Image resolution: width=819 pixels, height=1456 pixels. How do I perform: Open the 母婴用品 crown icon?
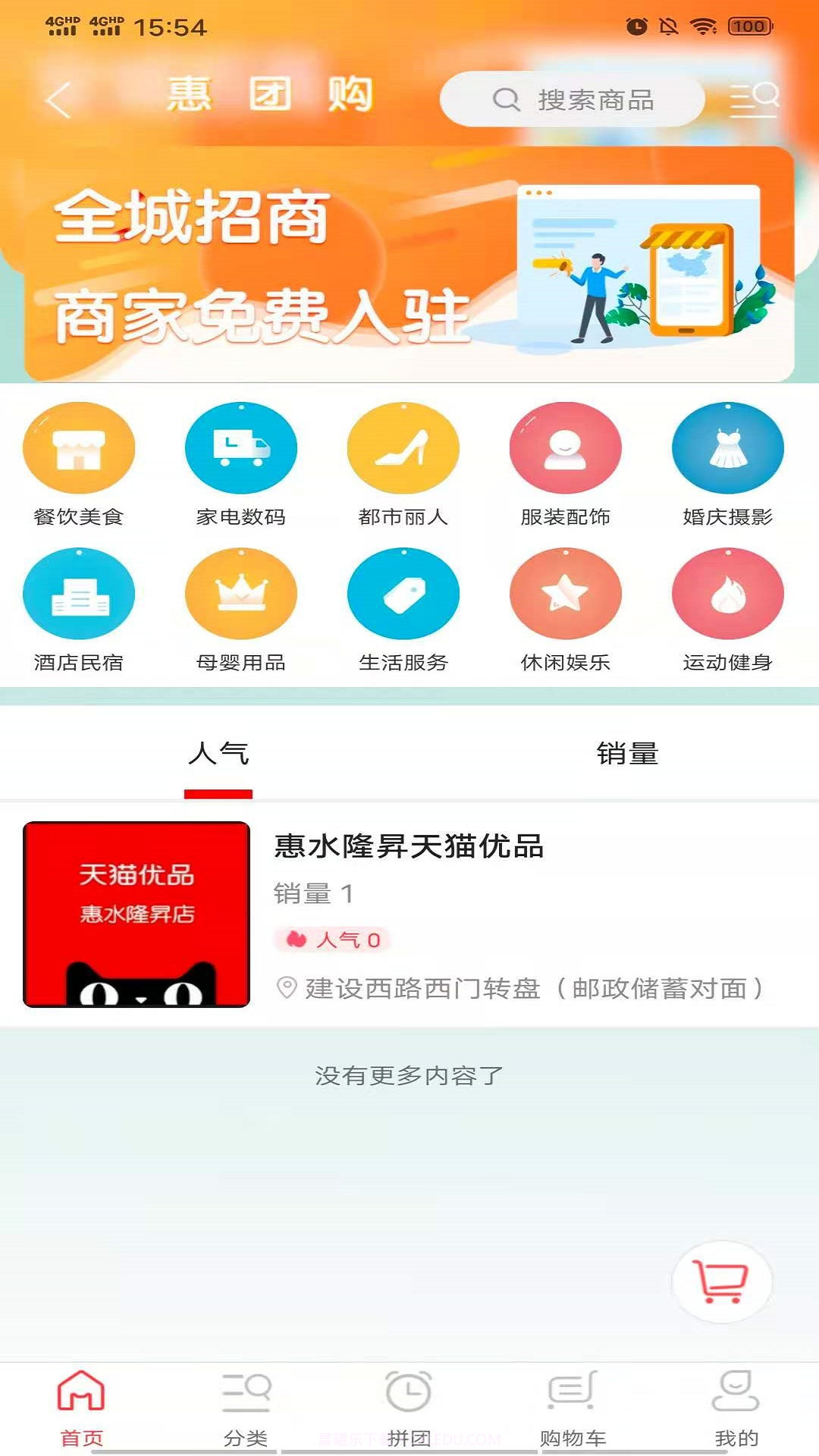click(x=241, y=594)
